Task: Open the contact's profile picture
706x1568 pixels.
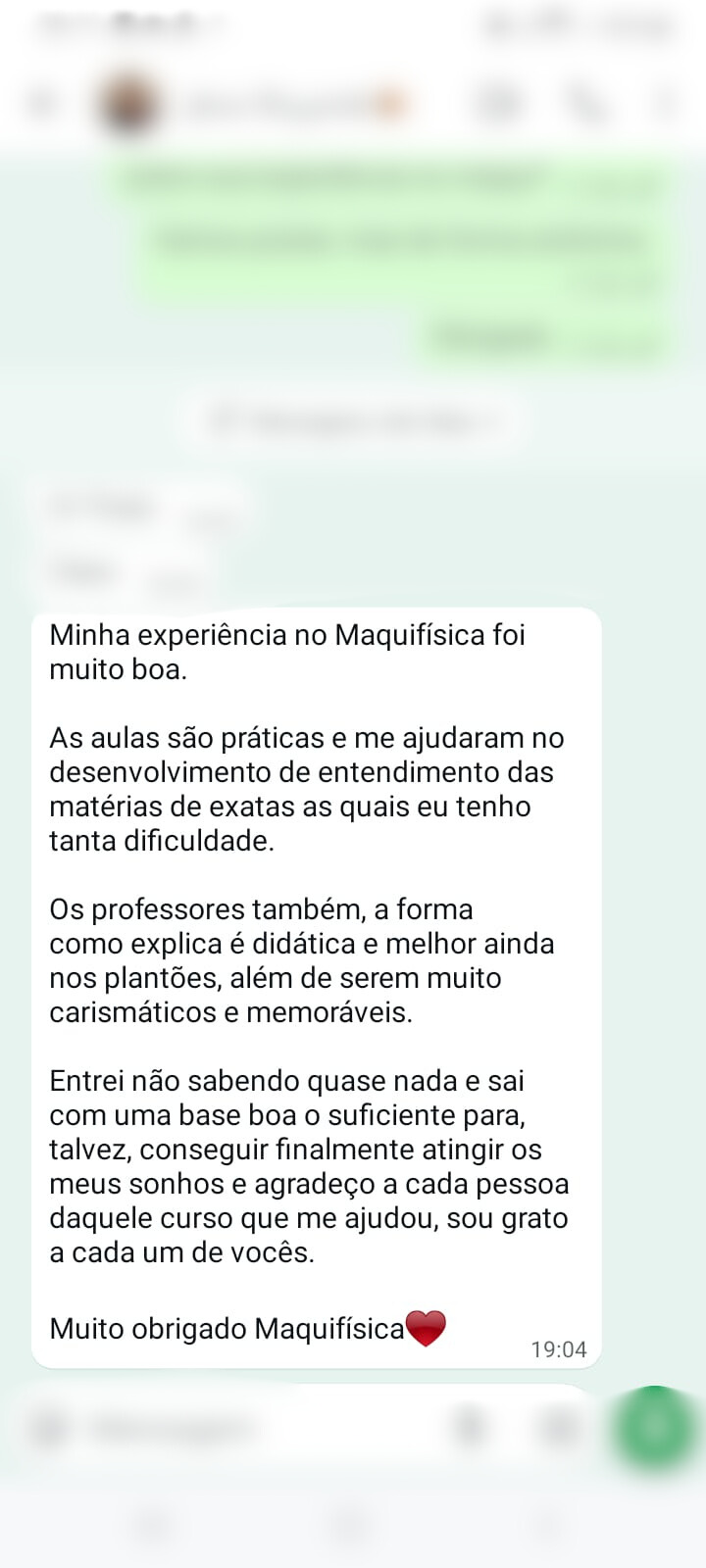Action: point(127,103)
